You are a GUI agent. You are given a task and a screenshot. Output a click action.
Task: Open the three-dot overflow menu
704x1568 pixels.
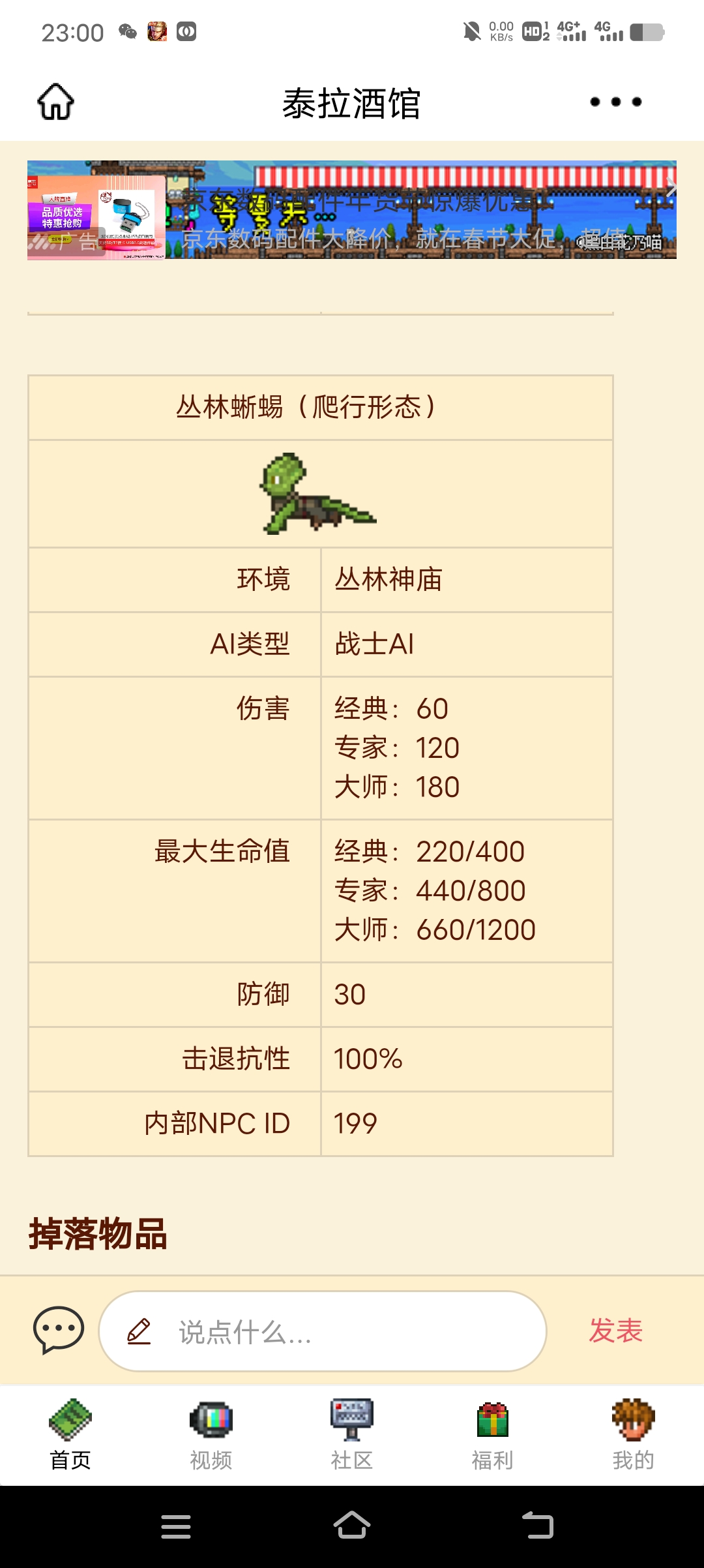pos(615,102)
